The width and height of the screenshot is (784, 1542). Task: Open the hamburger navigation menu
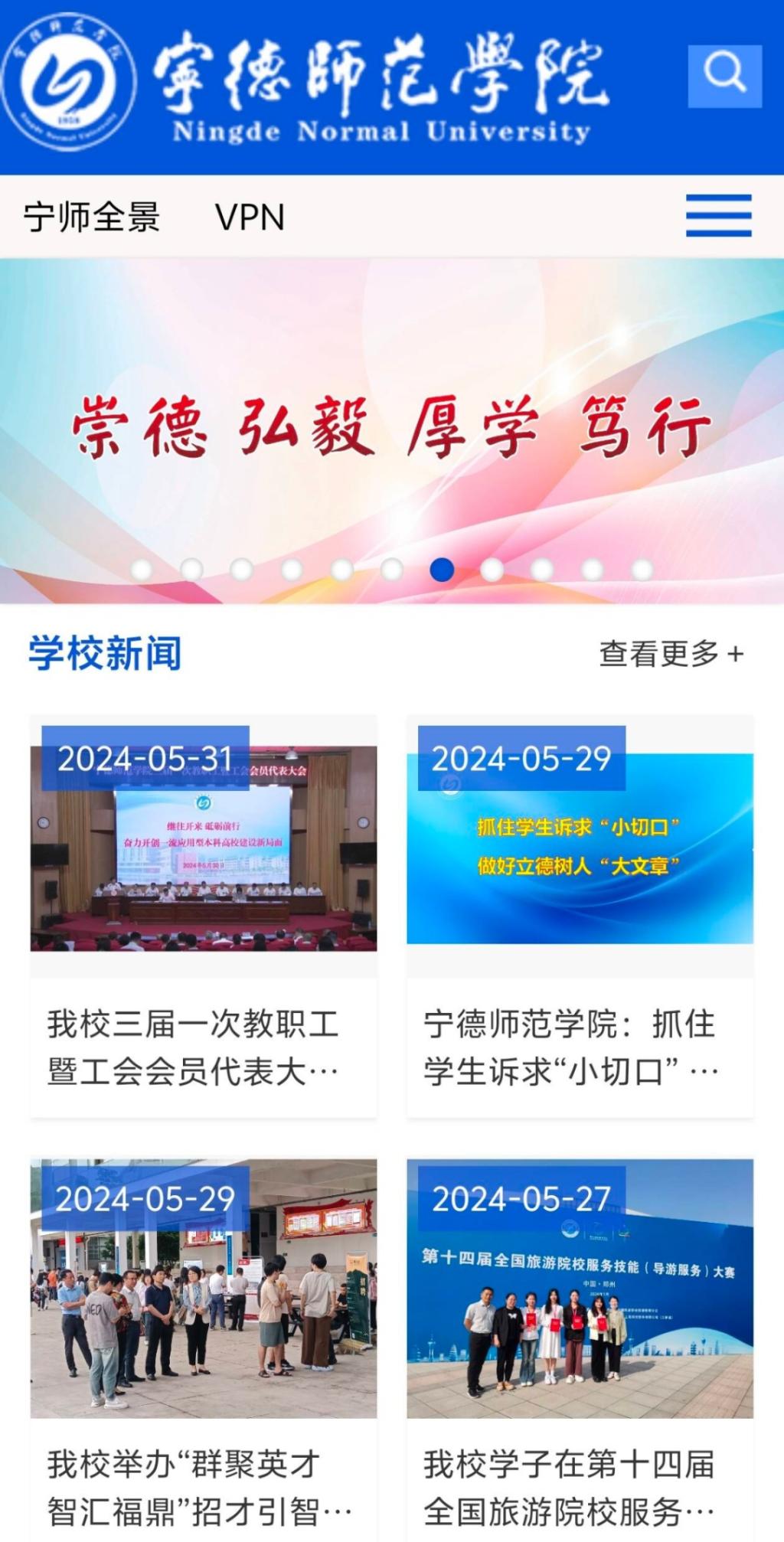[x=718, y=216]
